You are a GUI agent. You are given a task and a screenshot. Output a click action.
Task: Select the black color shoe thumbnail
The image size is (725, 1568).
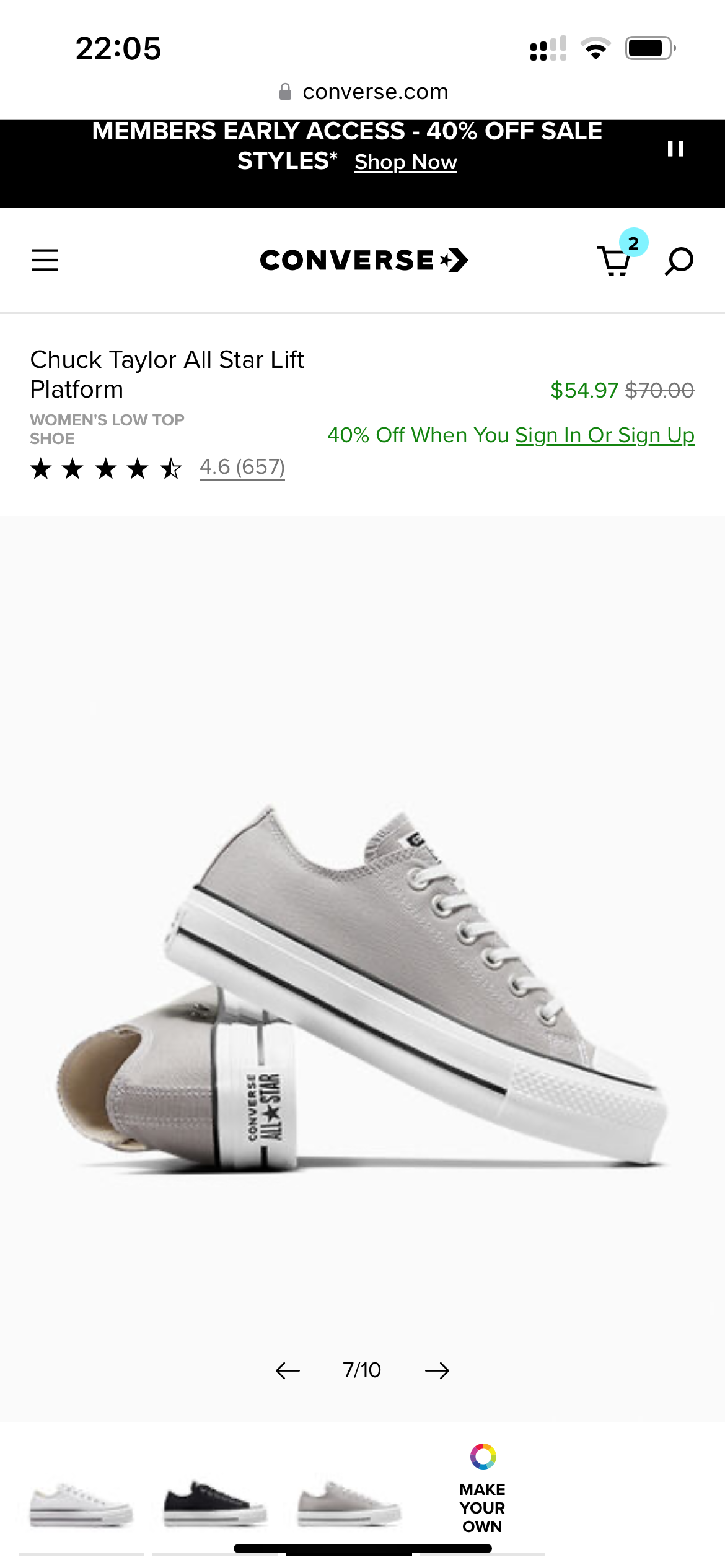coord(214,1504)
